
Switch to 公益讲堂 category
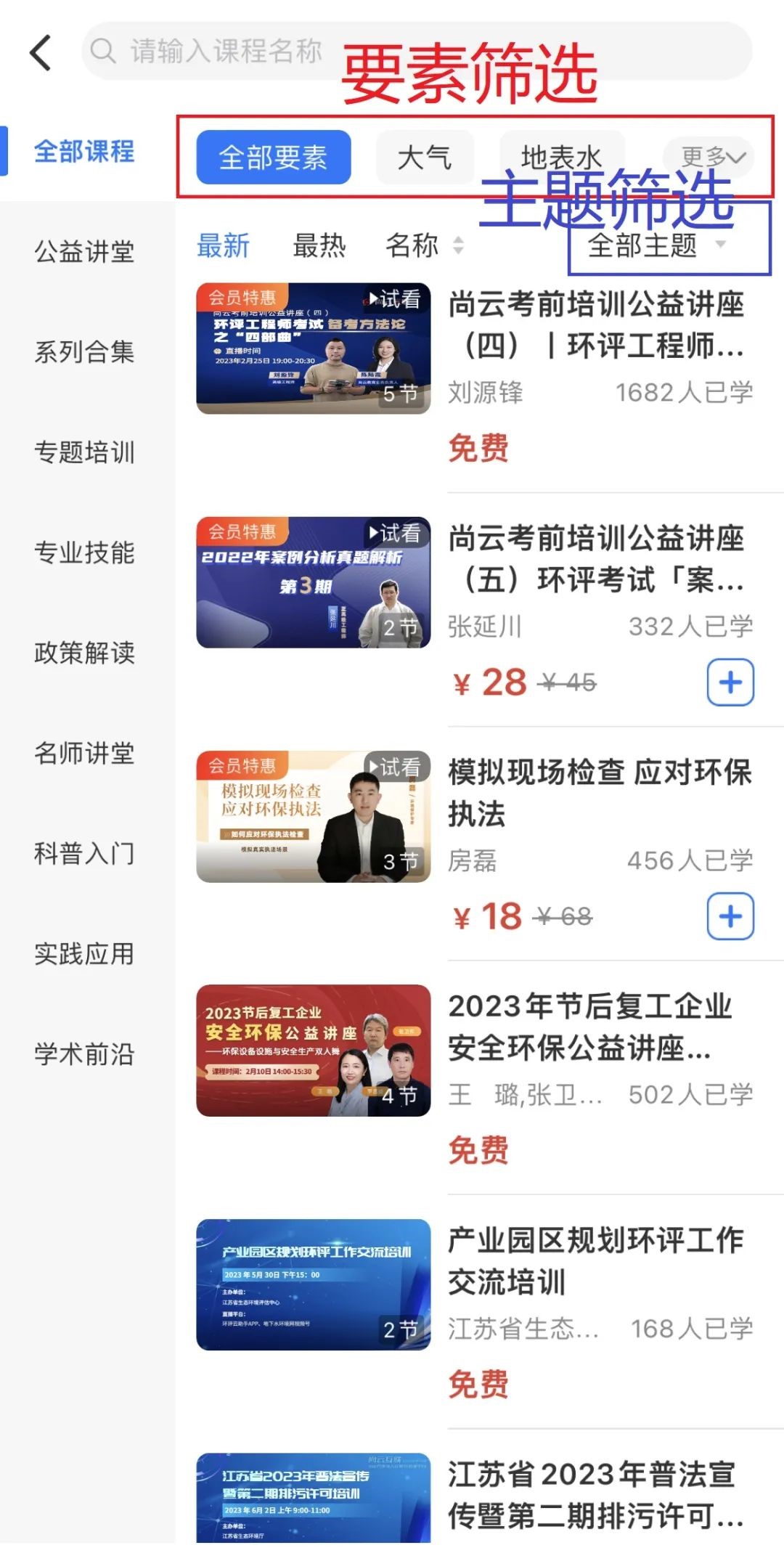[85, 252]
